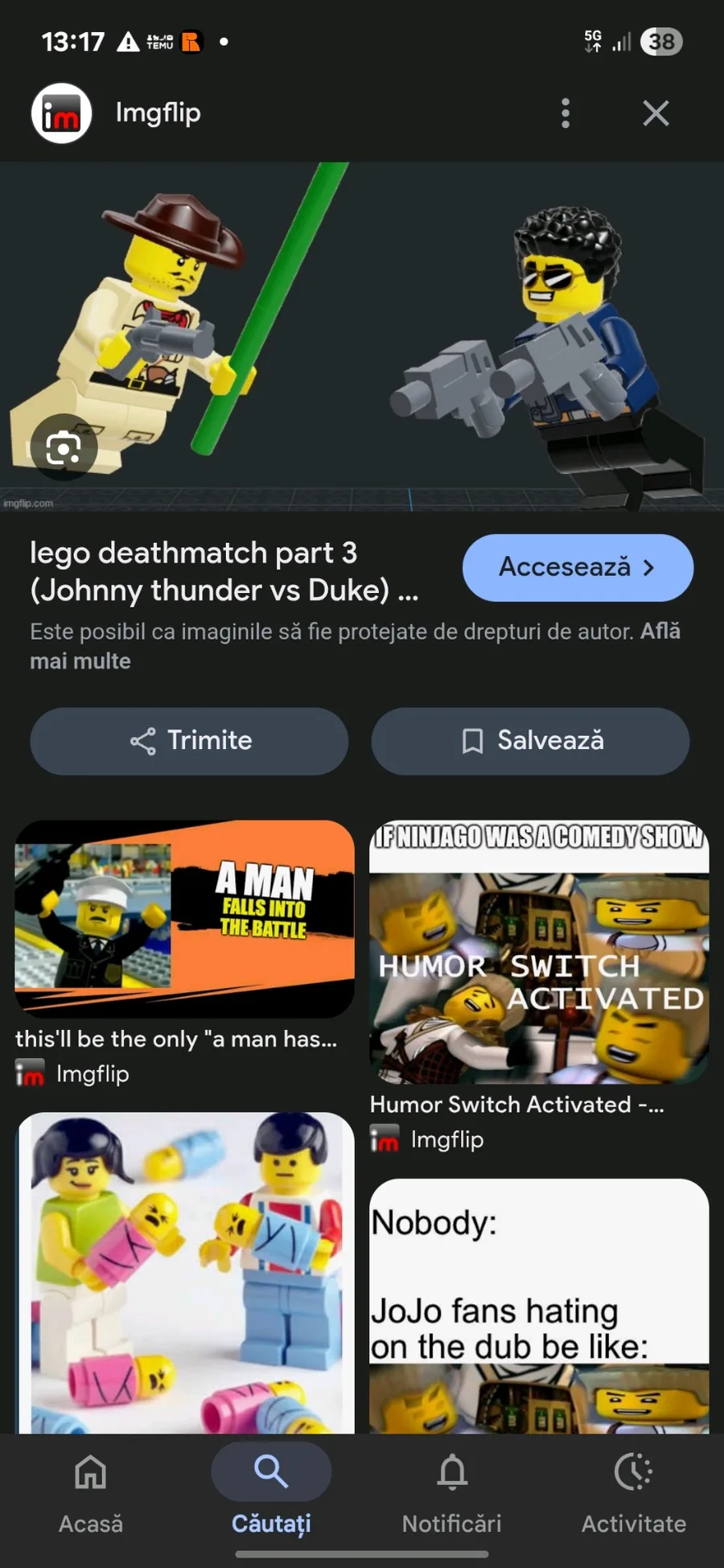Share the image via Trimite
724x1568 pixels.
click(x=189, y=741)
